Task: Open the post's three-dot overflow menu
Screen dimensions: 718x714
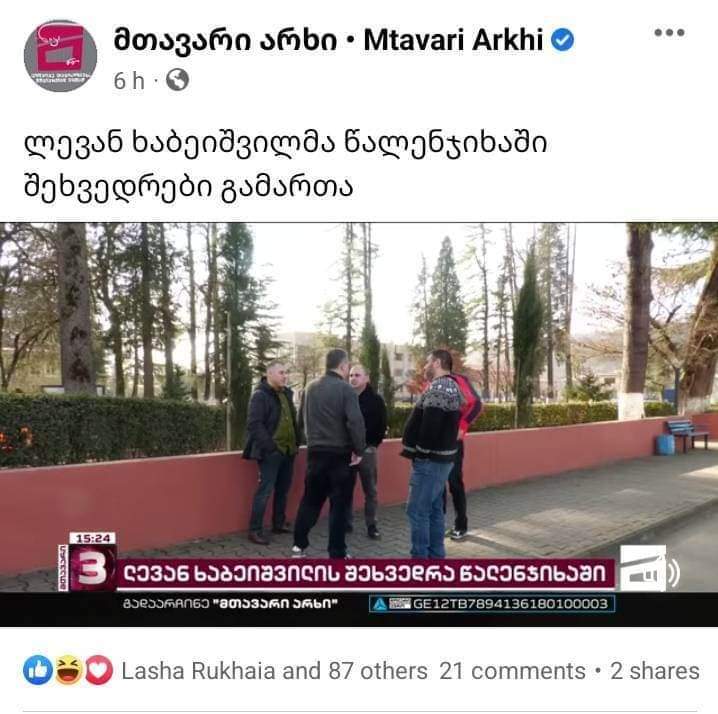Action: pyautogui.click(x=669, y=33)
